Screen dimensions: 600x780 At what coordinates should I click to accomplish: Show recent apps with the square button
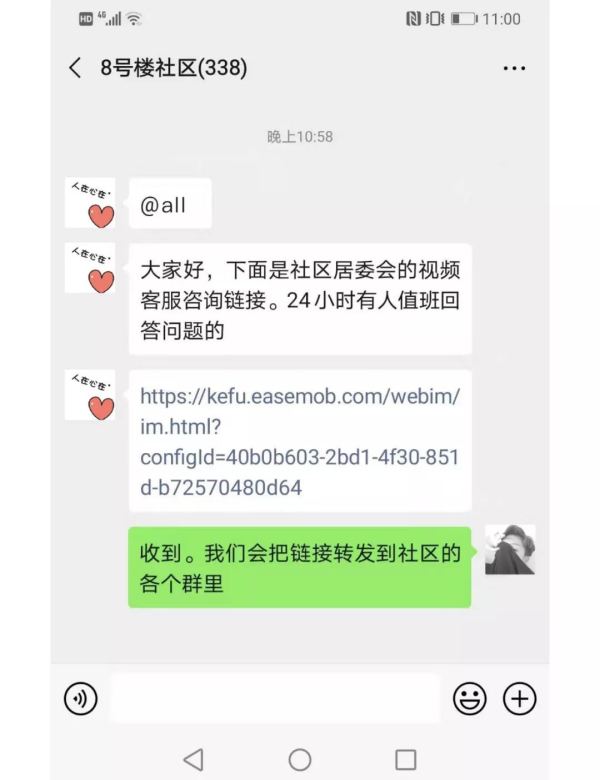click(x=405, y=759)
